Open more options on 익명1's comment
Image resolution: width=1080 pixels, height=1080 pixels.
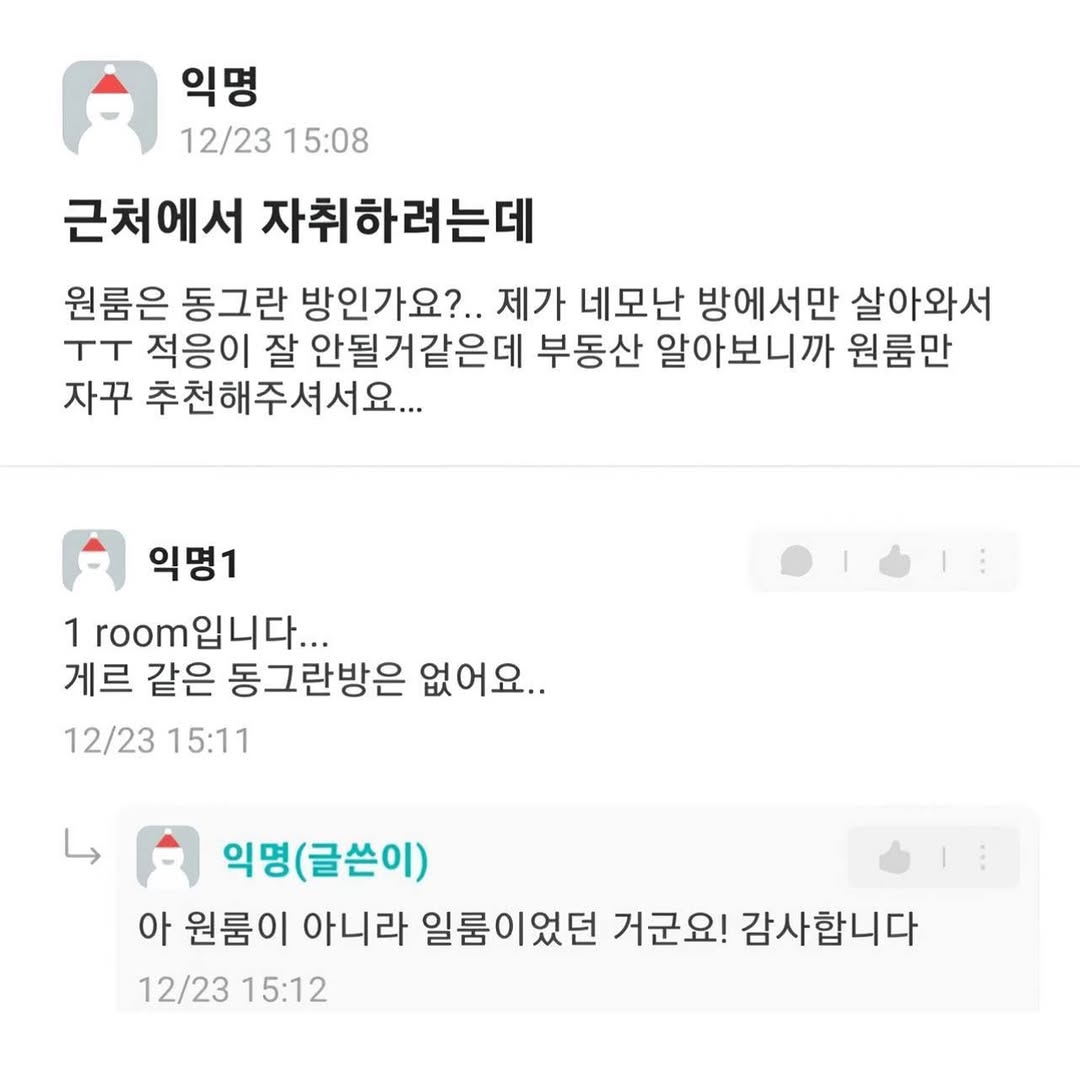(983, 562)
